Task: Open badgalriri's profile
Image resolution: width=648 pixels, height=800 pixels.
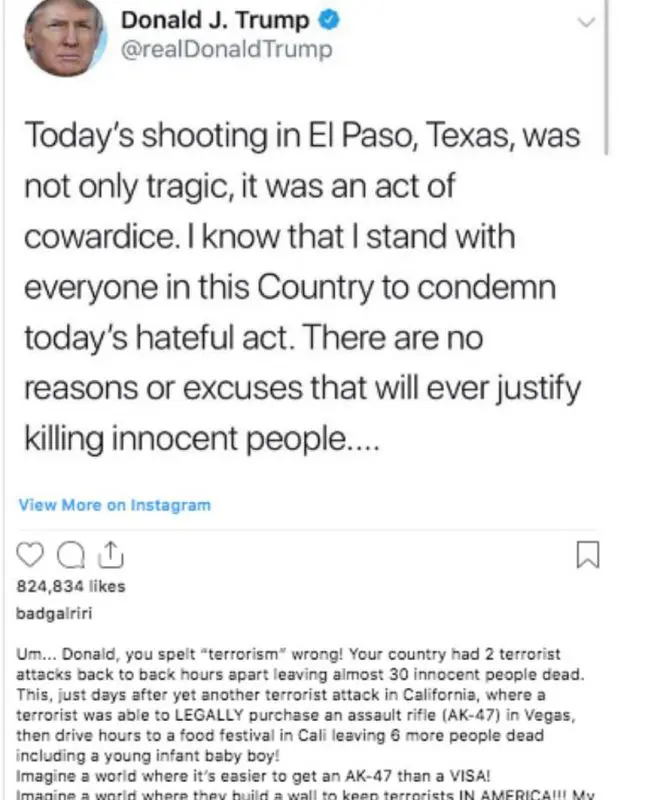Action: click(56, 614)
